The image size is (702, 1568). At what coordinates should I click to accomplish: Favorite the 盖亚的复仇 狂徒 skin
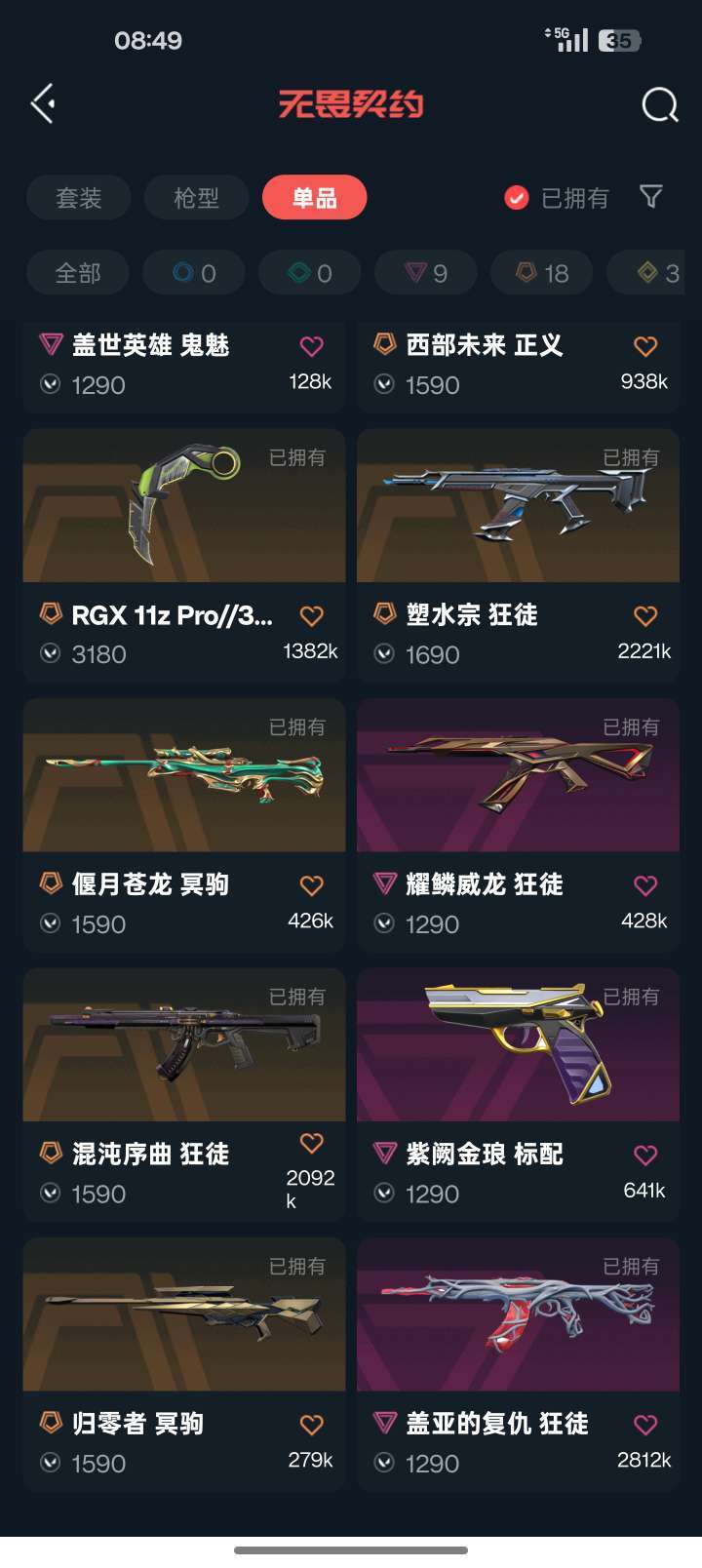(x=645, y=1425)
